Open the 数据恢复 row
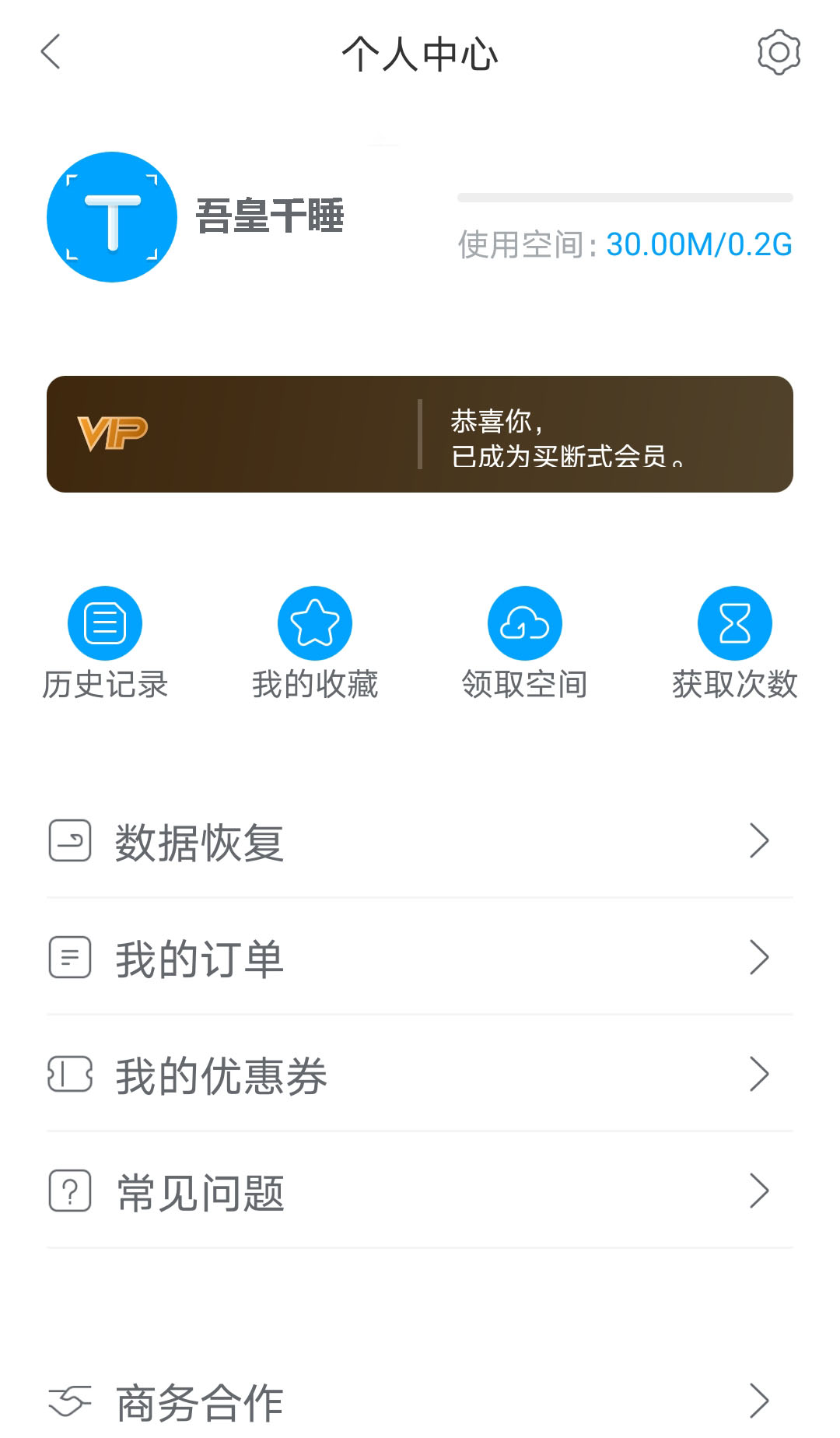The image size is (840, 1438). (x=420, y=841)
